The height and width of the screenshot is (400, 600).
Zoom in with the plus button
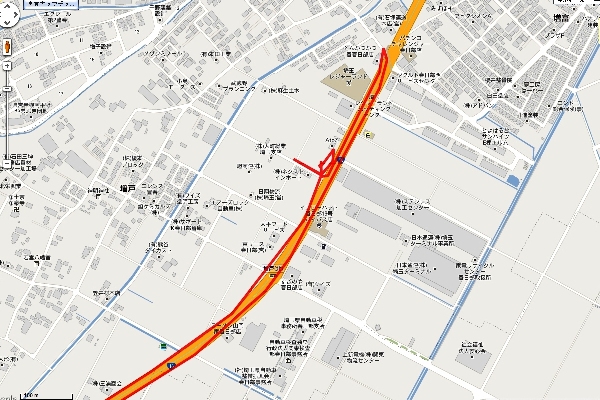pyautogui.click(x=7, y=66)
